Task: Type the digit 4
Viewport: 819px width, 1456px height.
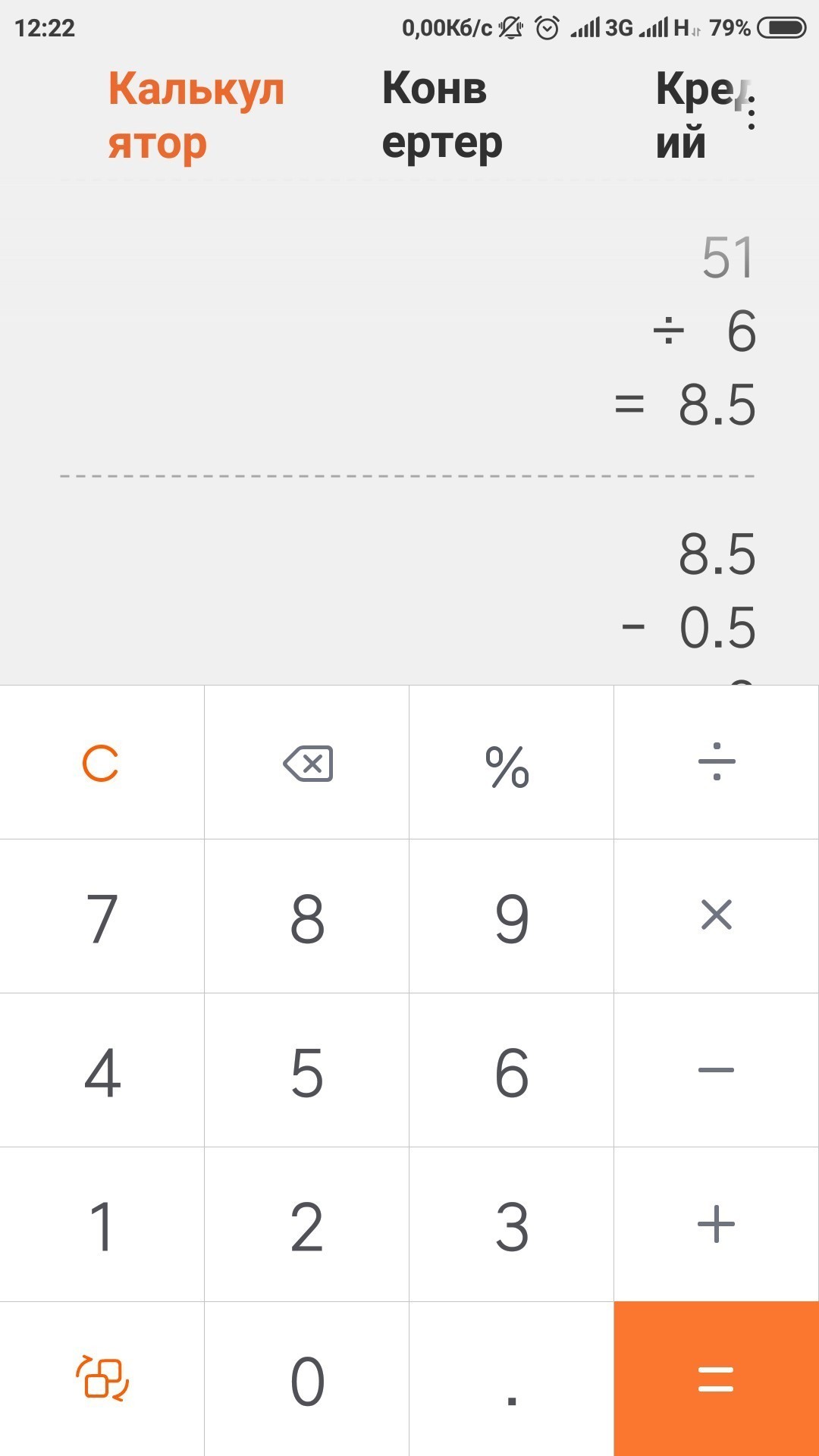Action: [102, 1071]
